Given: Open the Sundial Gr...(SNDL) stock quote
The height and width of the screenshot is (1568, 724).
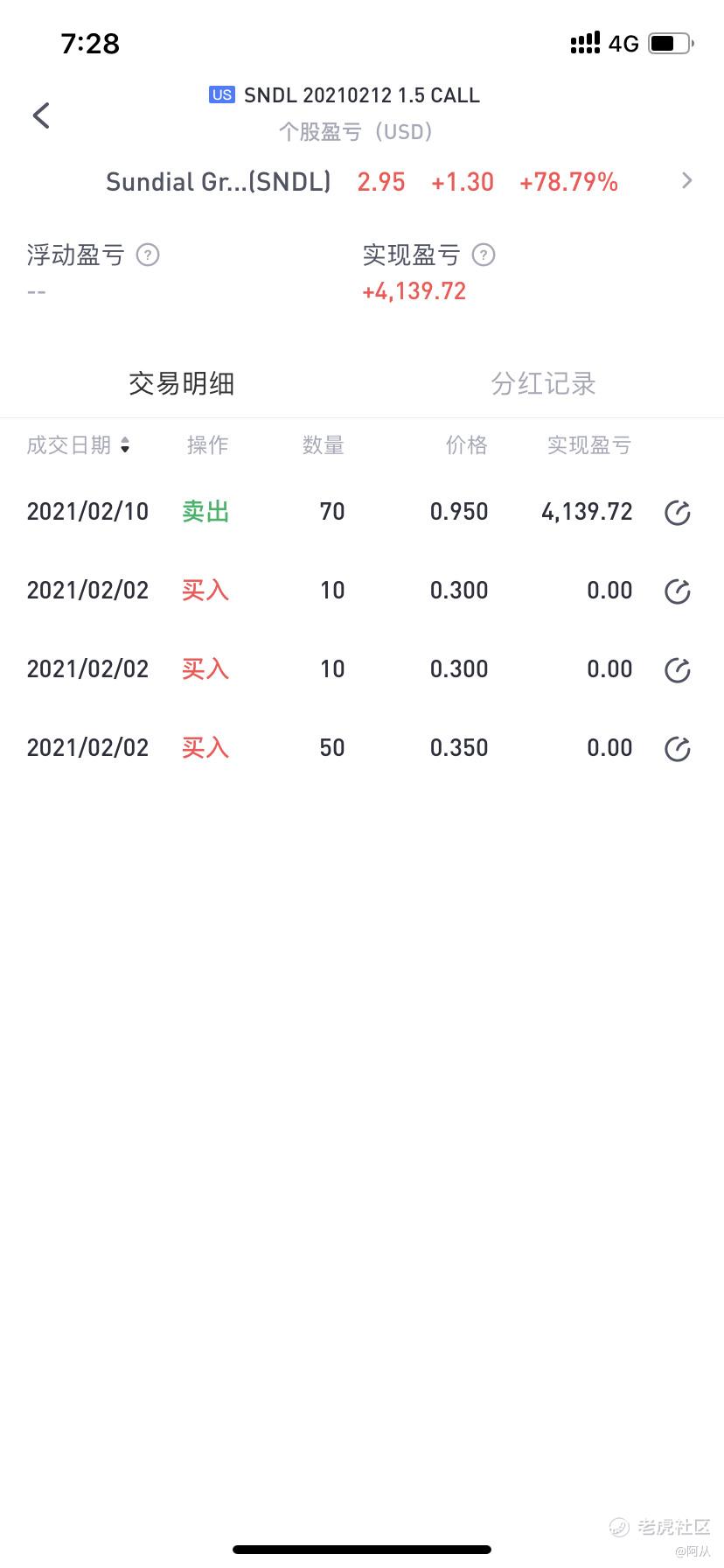Looking at the screenshot, I should pyautogui.click(x=399, y=182).
